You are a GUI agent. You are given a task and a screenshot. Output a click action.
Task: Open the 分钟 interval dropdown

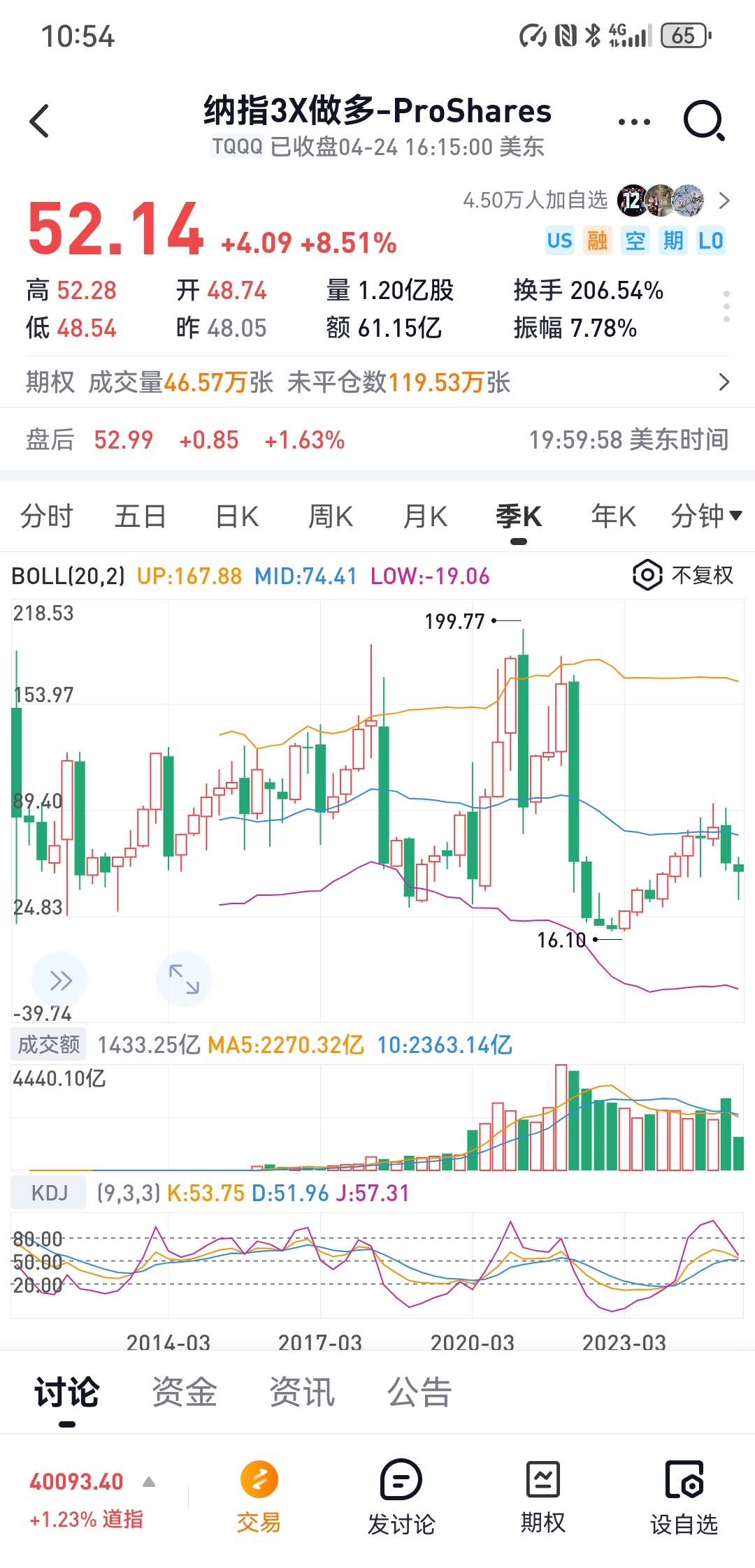point(705,517)
